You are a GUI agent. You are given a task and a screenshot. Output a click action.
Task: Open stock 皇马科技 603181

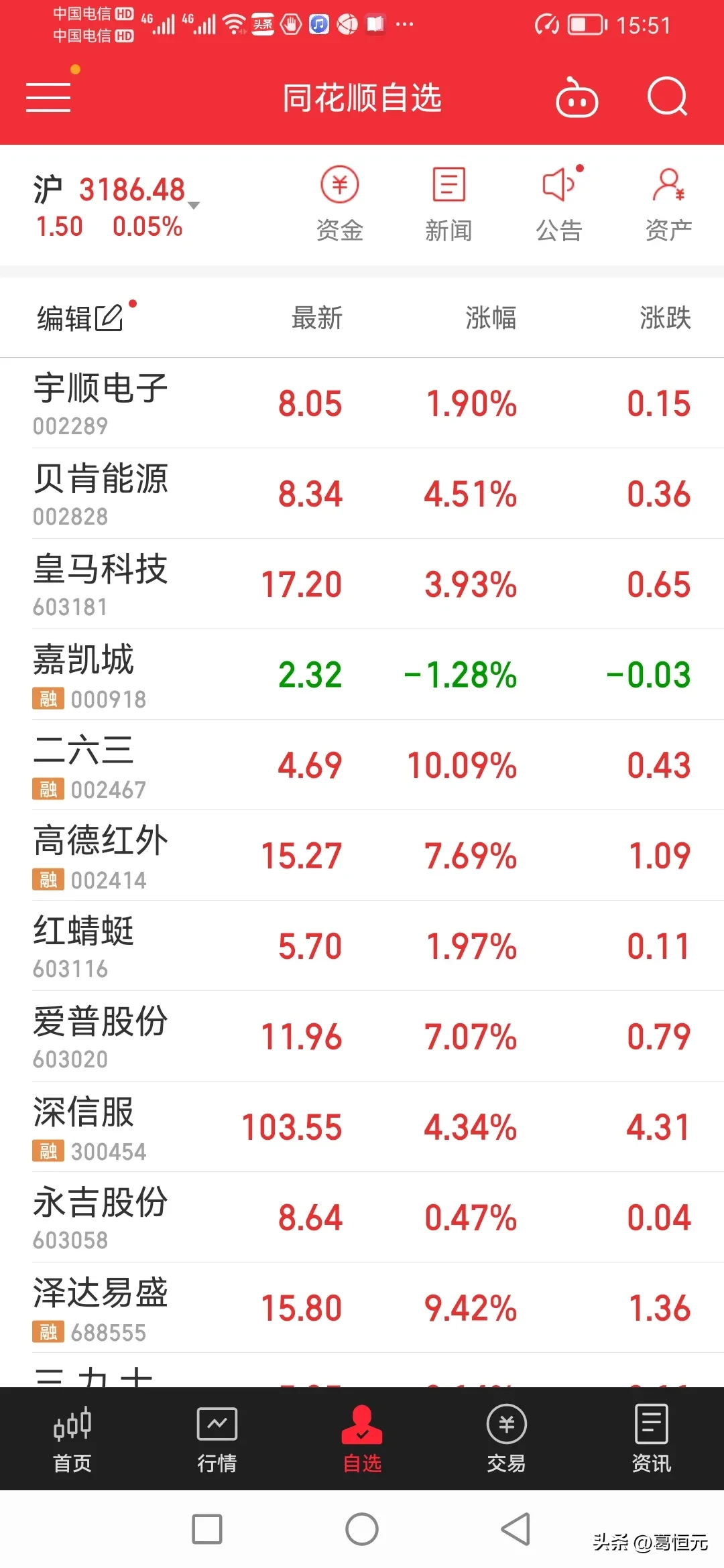(362, 584)
